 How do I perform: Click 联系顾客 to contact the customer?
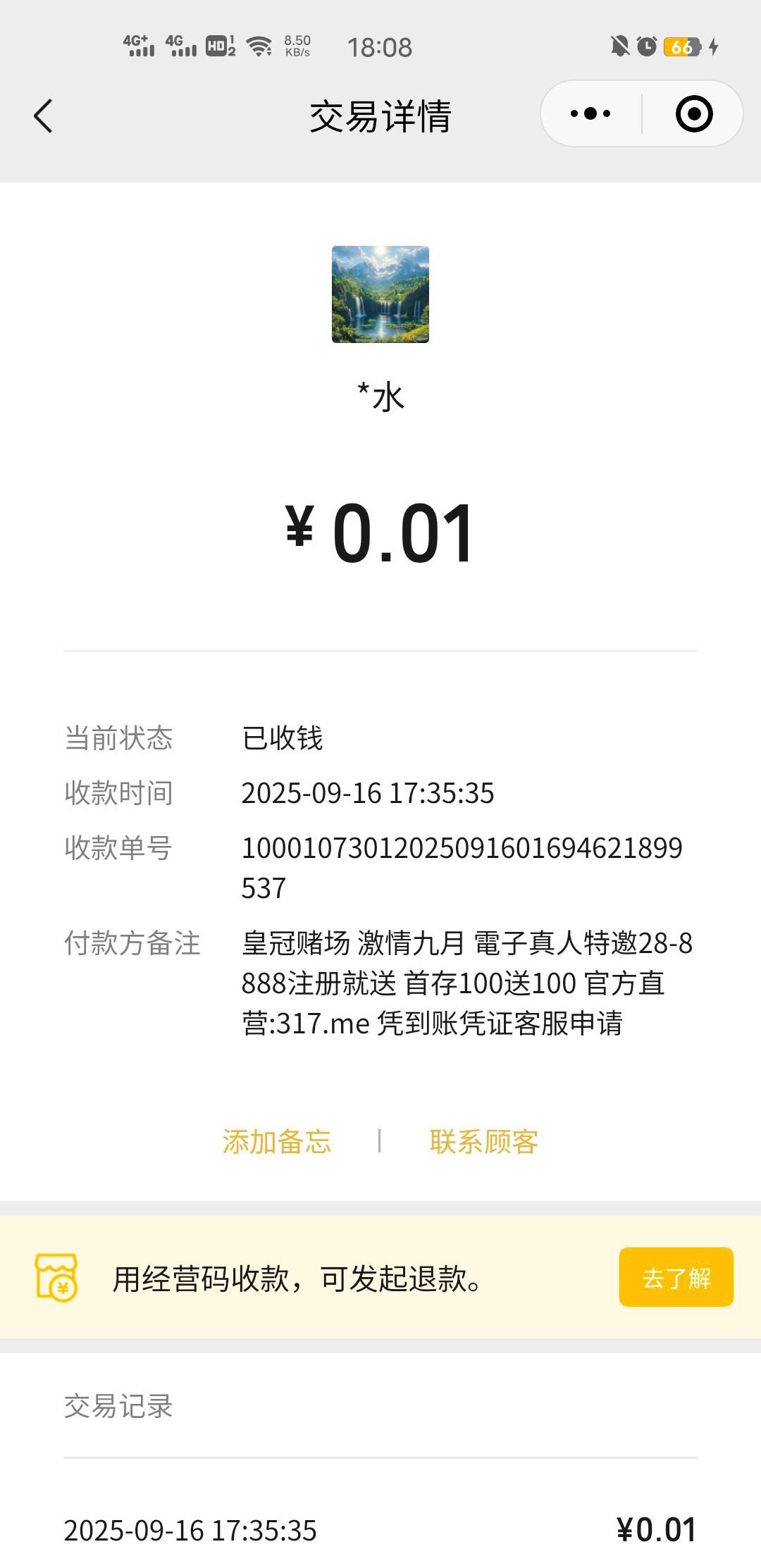(483, 1140)
